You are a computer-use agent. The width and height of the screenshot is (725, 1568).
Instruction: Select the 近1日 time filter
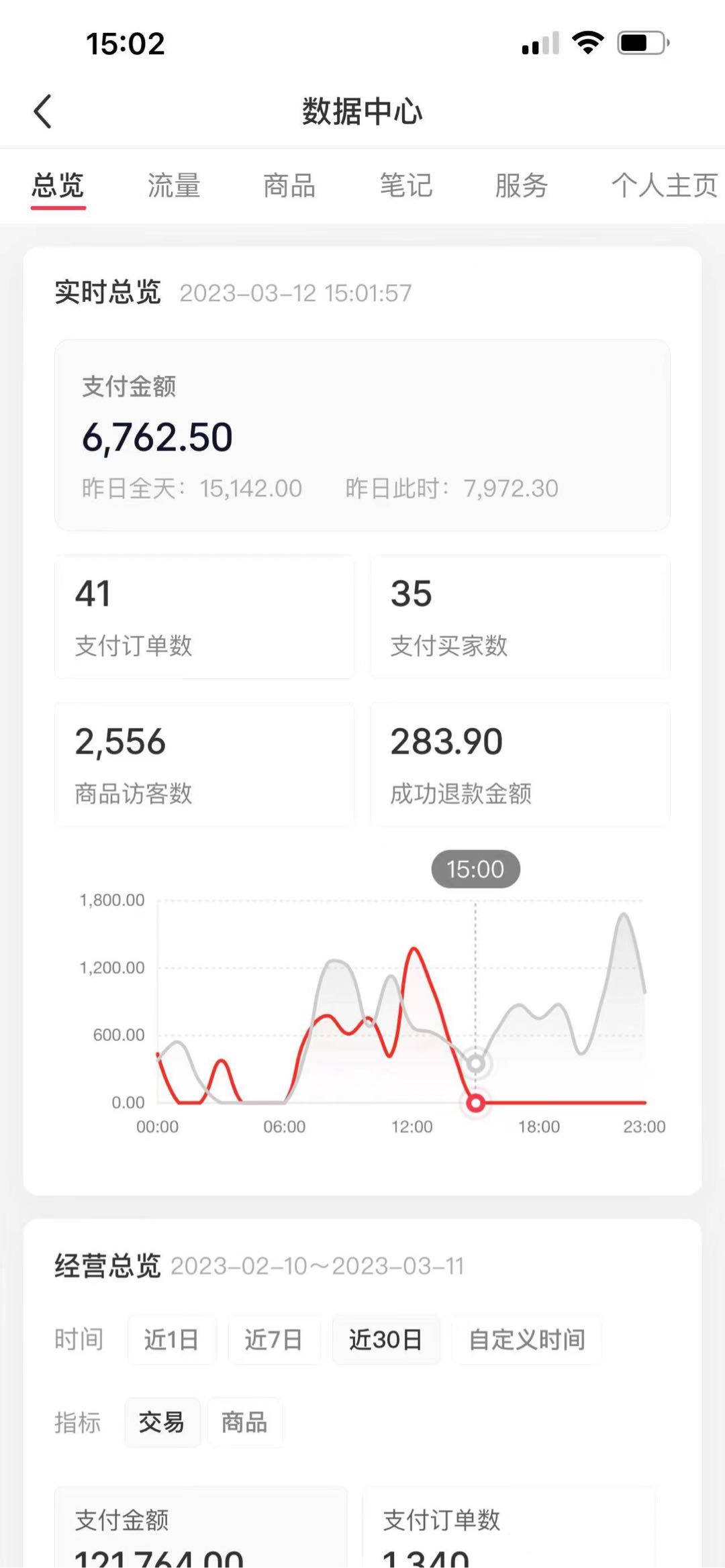pyautogui.click(x=172, y=1340)
